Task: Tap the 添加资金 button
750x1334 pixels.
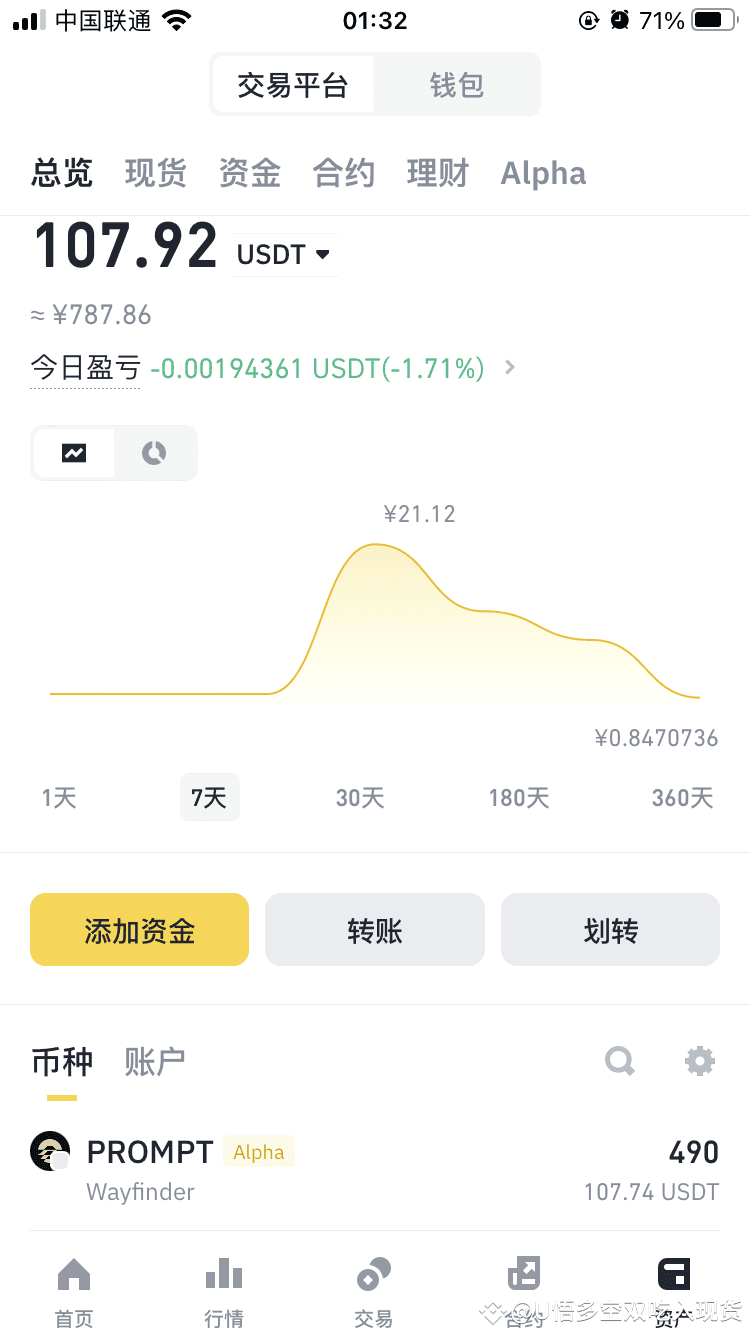Action: 139,929
